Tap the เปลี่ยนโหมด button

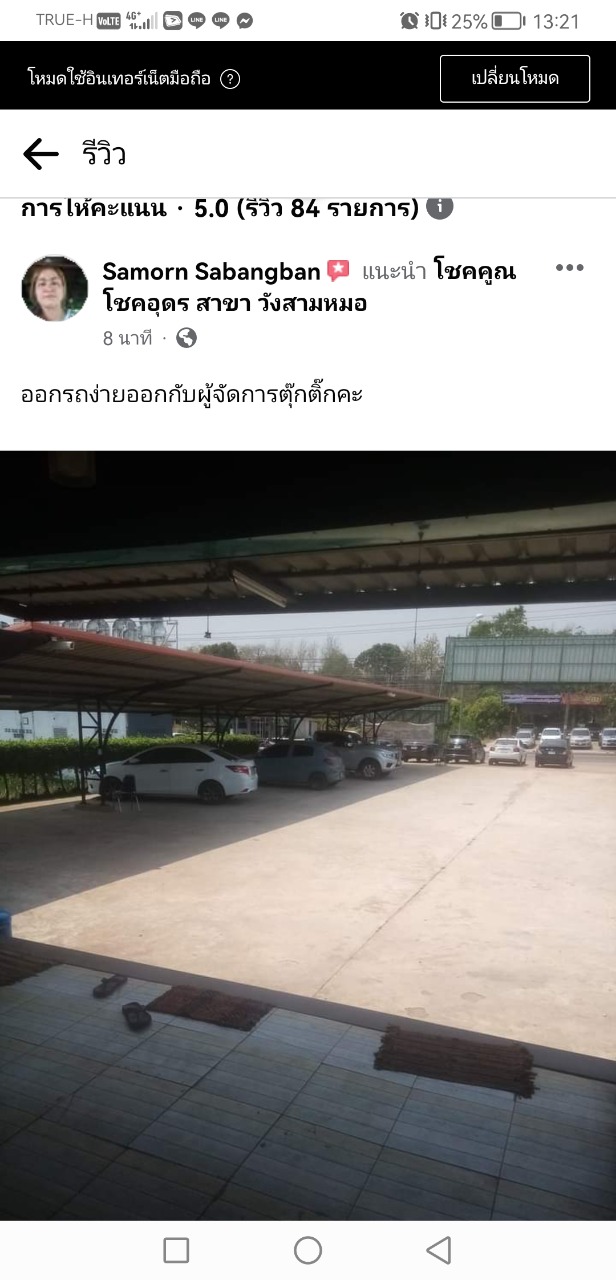[x=515, y=79]
